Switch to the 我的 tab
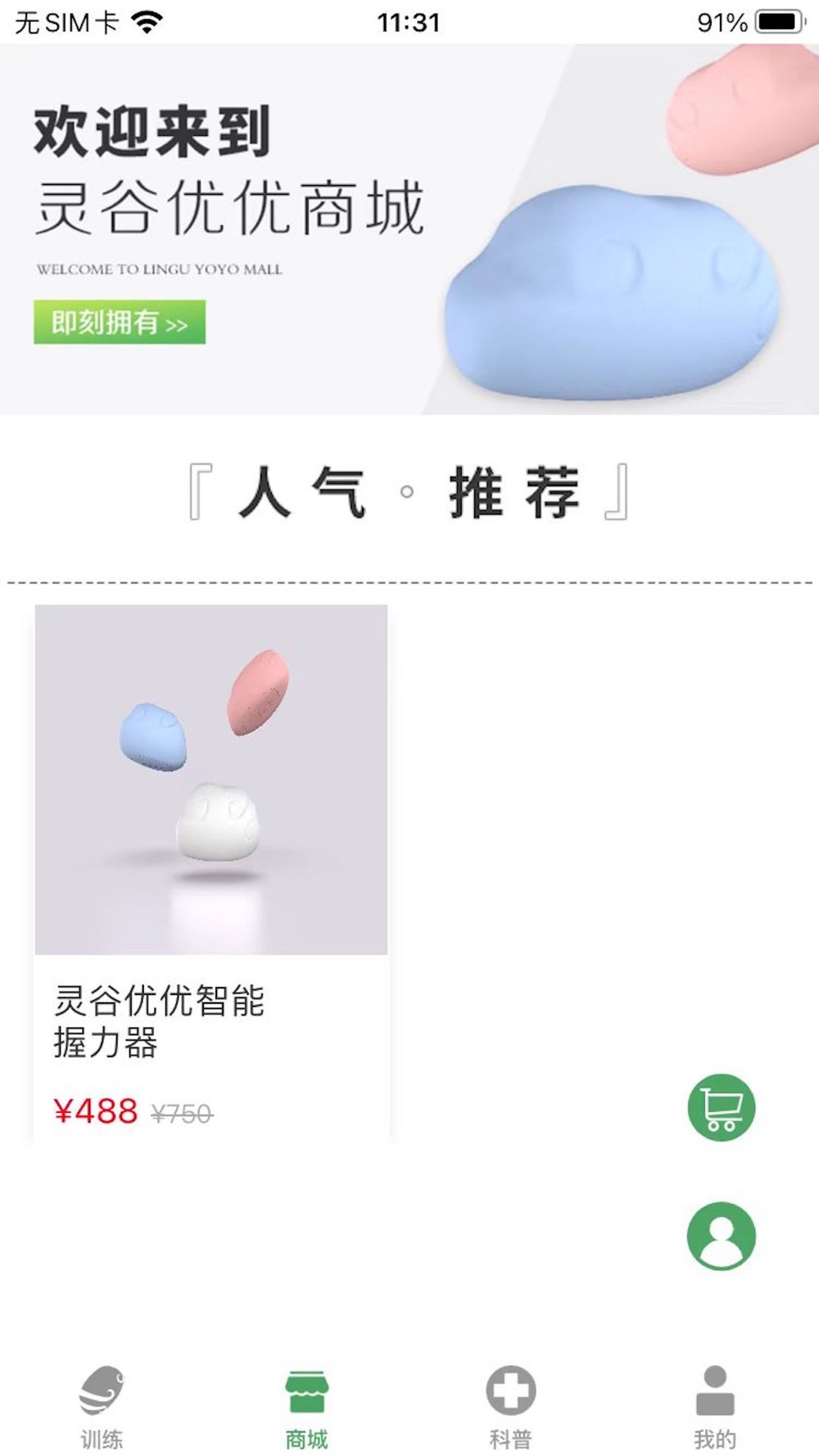This screenshot has width=819, height=1456. (x=715, y=1405)
